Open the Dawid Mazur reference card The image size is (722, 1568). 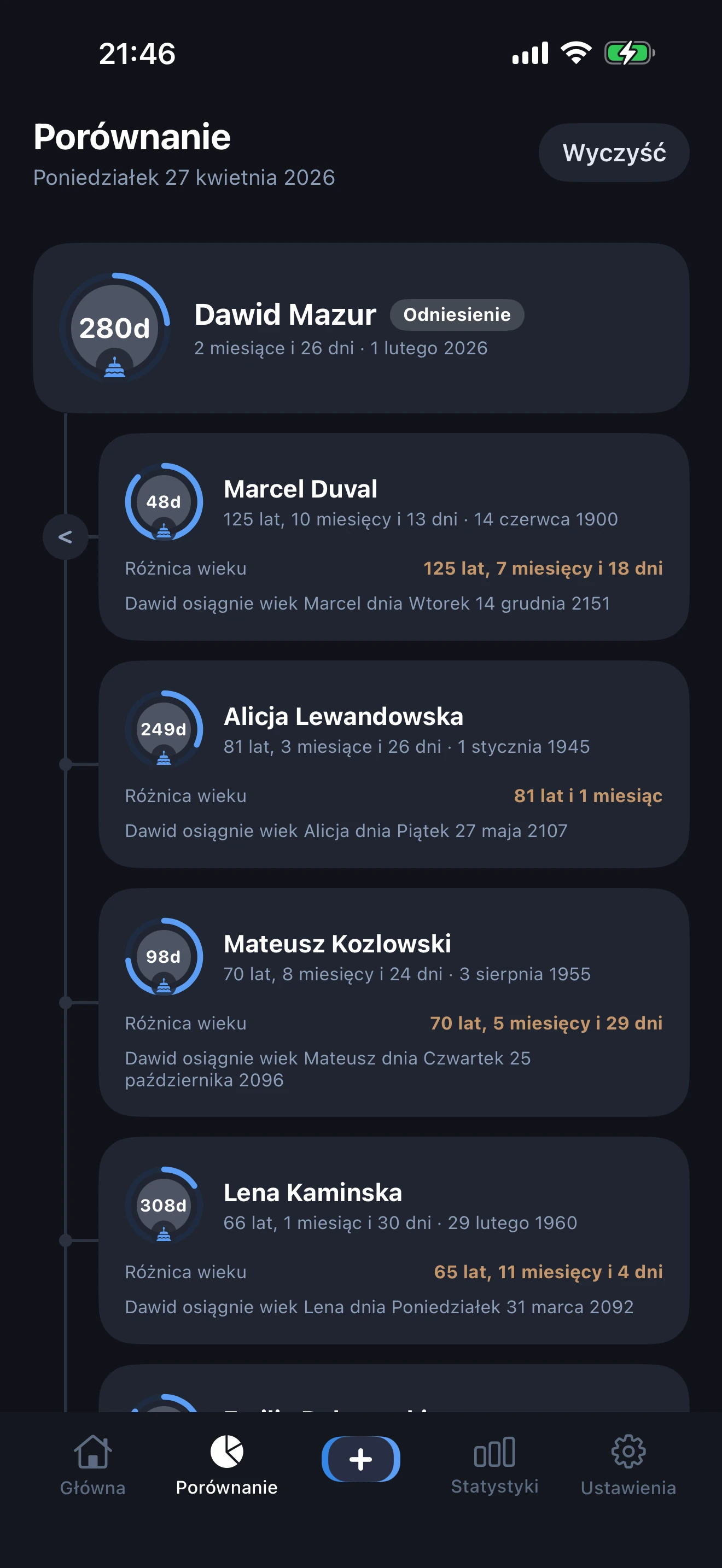(360, 329)
